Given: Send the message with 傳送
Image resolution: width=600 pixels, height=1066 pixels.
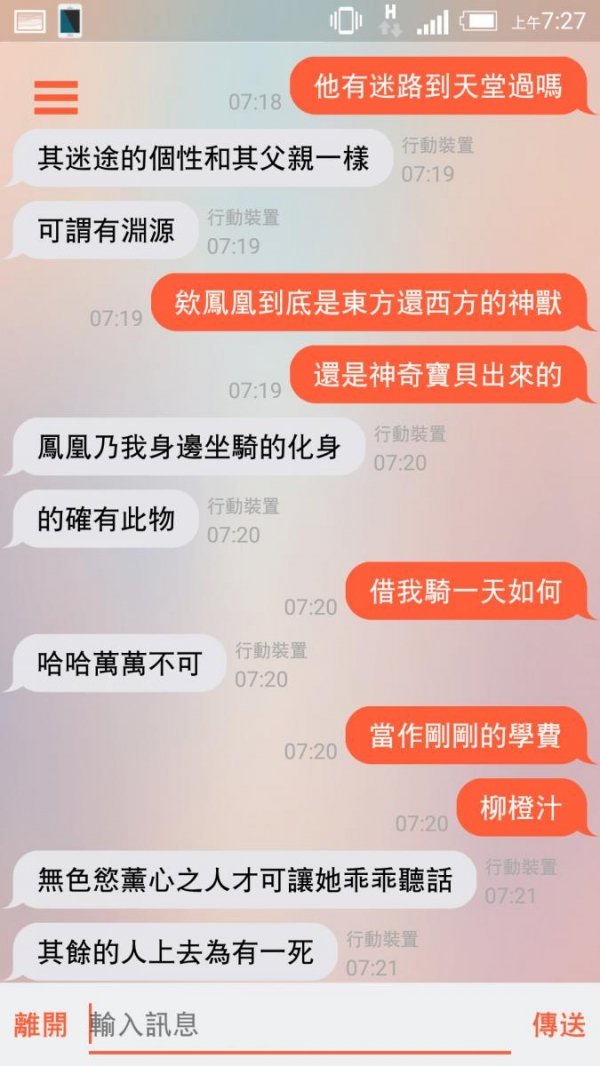Looking at the screenshot, I should click(x=558, y=1025).
